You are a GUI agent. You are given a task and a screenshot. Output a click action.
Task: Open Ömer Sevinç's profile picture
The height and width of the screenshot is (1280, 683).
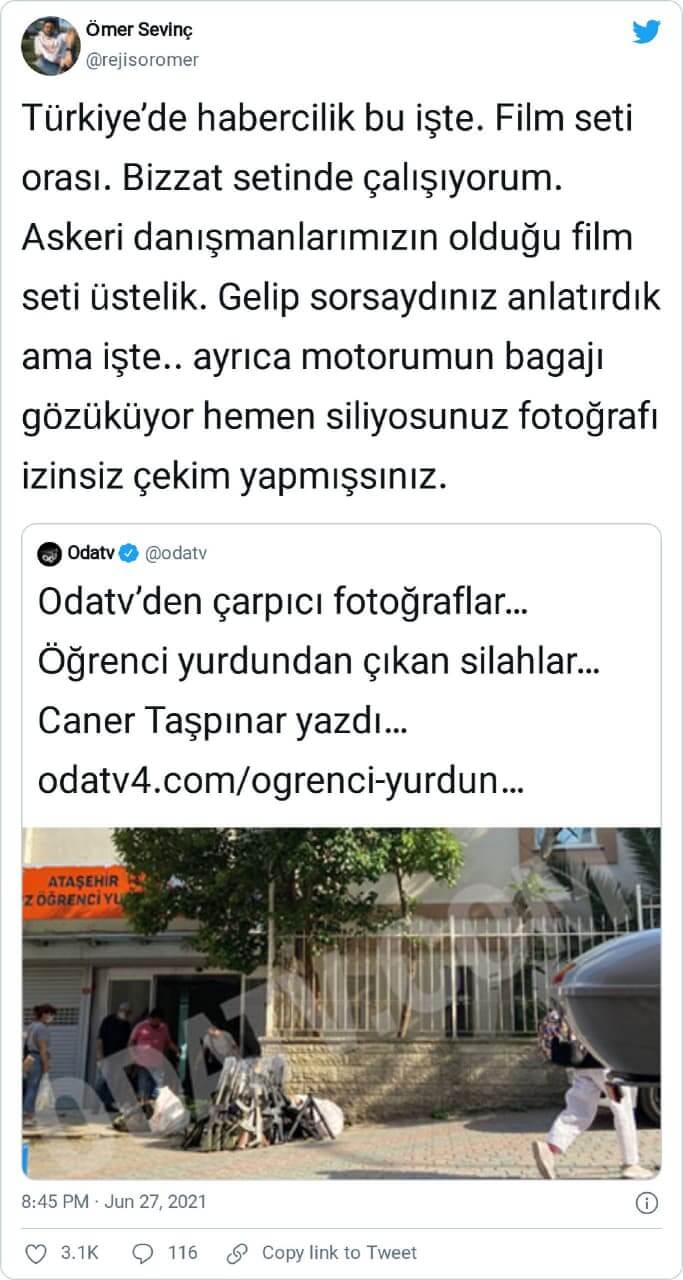[x=51, y=46]
